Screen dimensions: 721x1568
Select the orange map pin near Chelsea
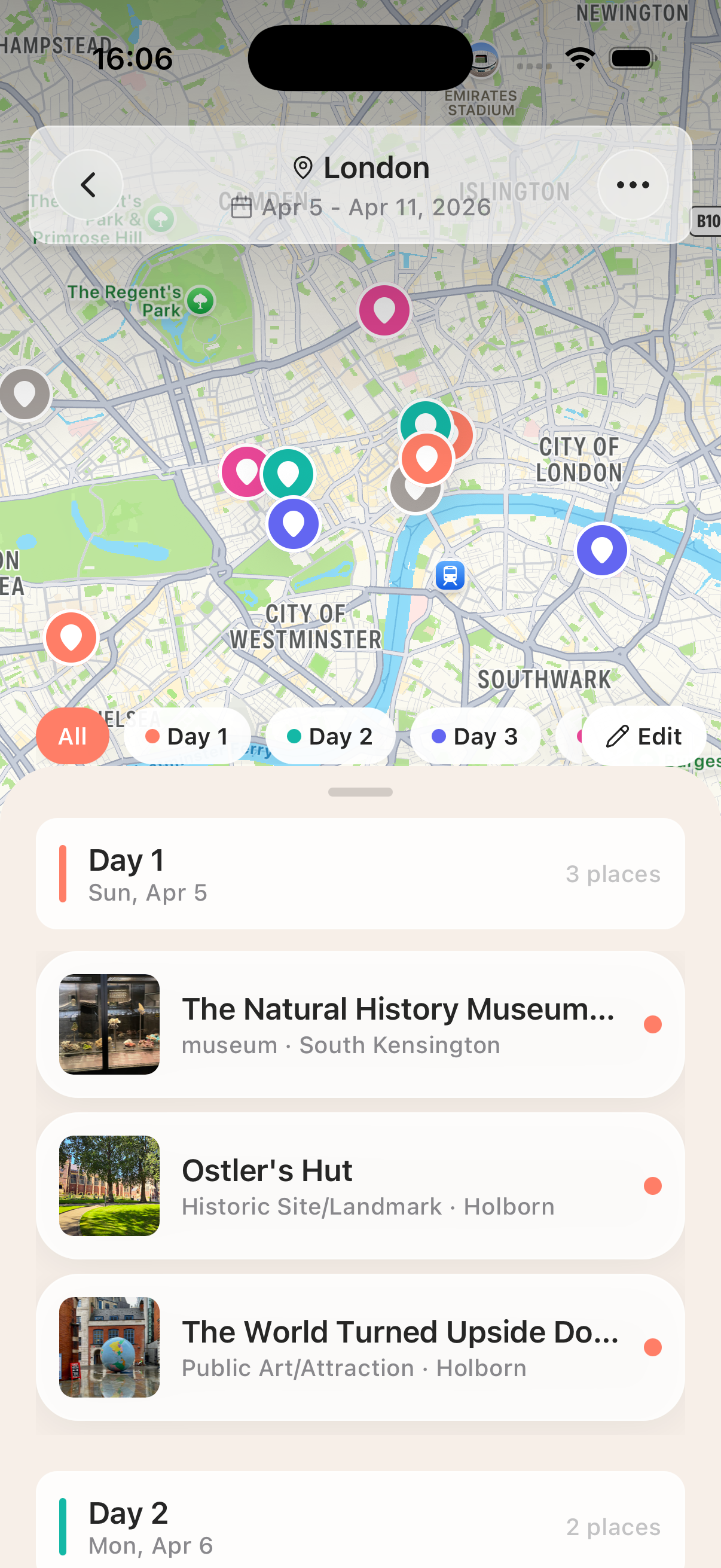pyautogui.click(x=71, y=637)
